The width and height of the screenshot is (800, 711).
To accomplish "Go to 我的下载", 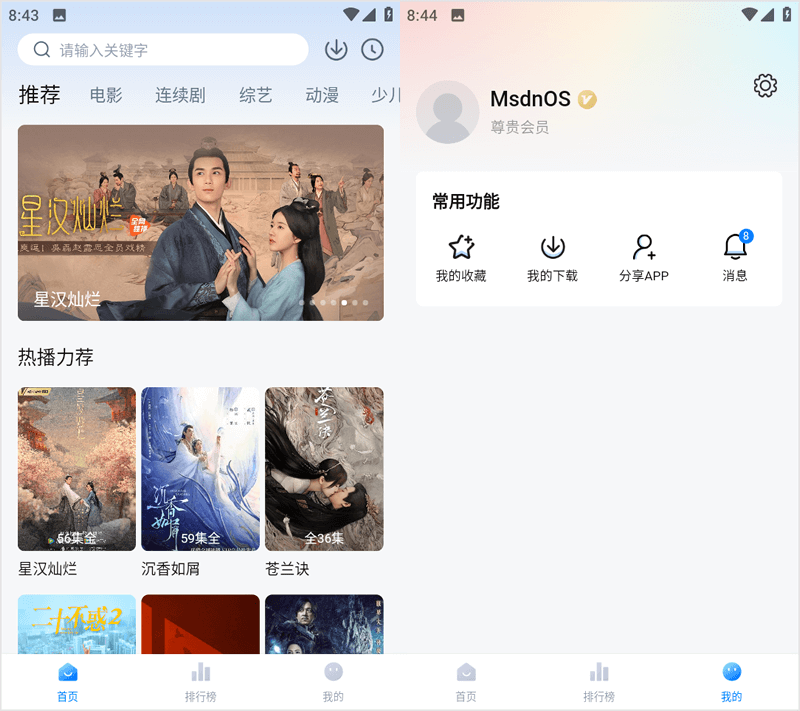I will point(552,258).
